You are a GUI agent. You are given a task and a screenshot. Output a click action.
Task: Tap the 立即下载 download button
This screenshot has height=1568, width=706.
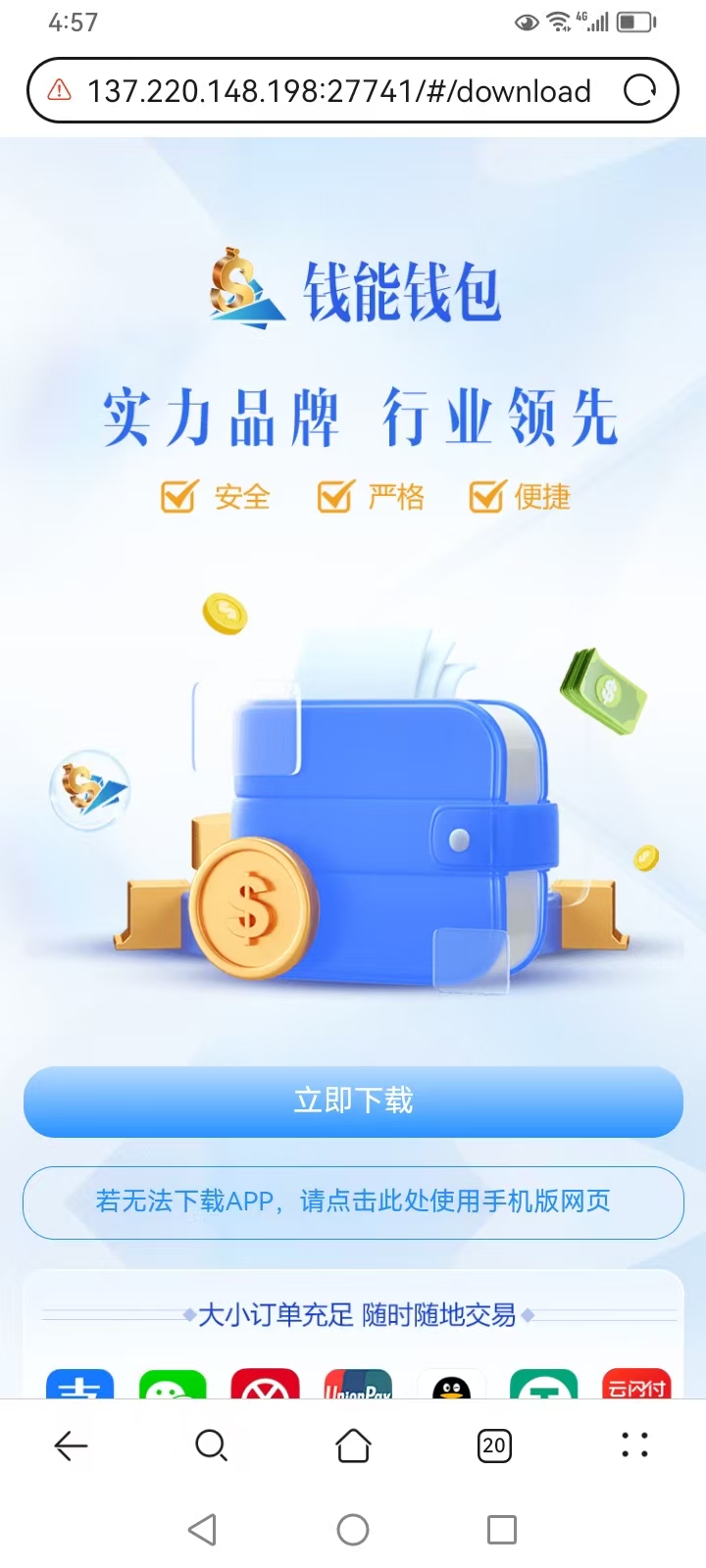pos(353,1102)
